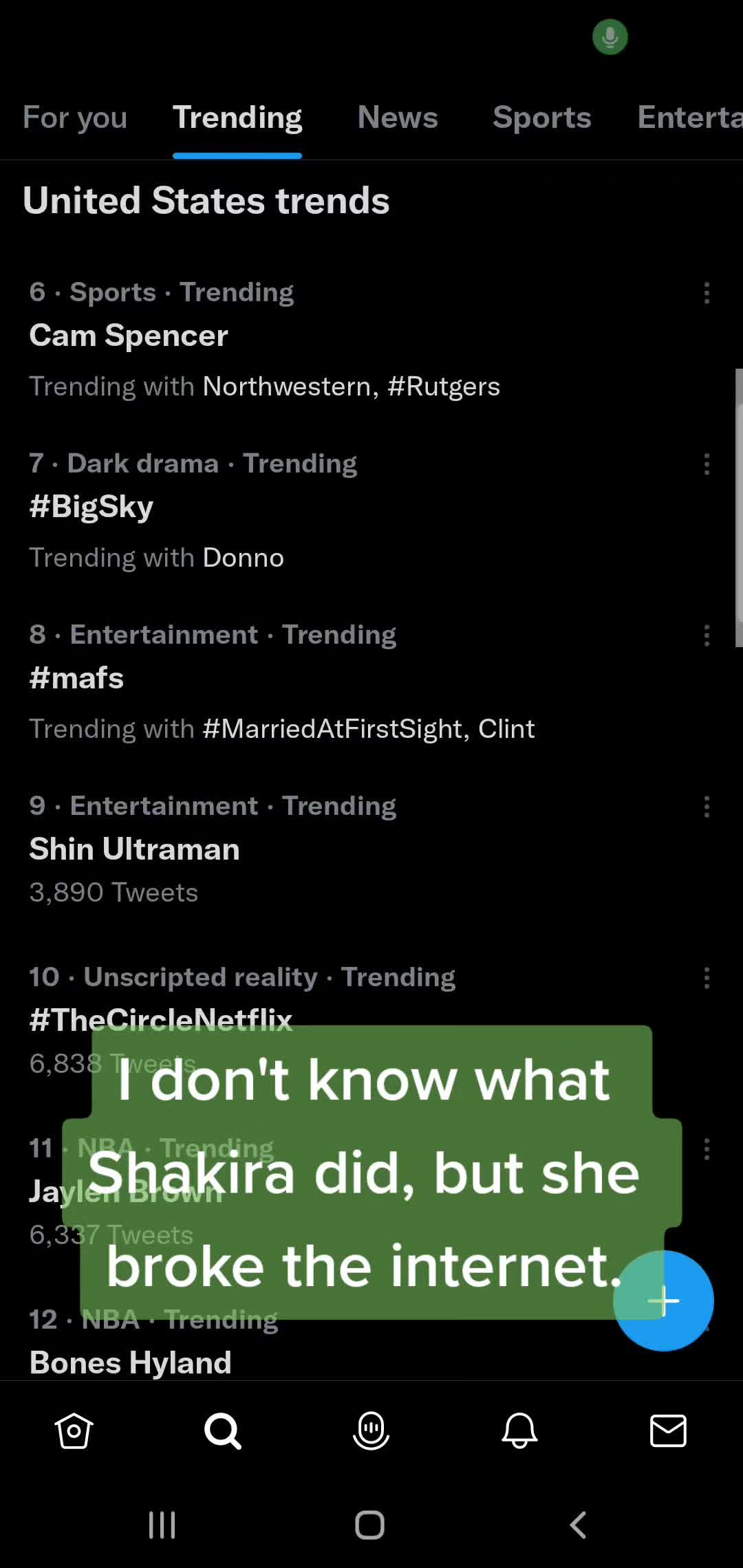Open the Cam Spencer trend

coord(129,336)
